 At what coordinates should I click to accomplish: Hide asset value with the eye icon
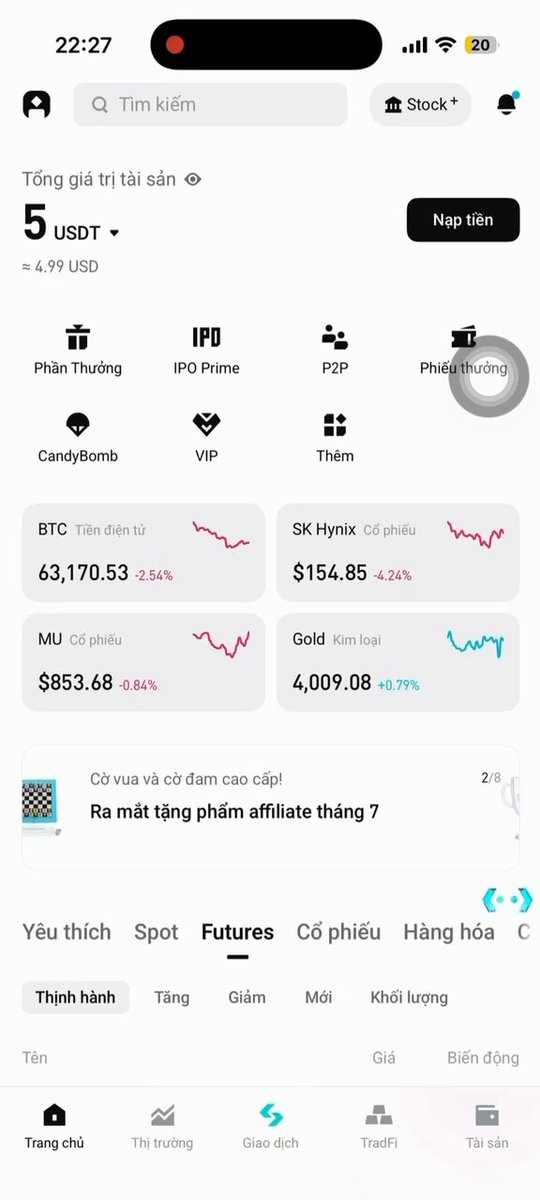click(193, 180)
